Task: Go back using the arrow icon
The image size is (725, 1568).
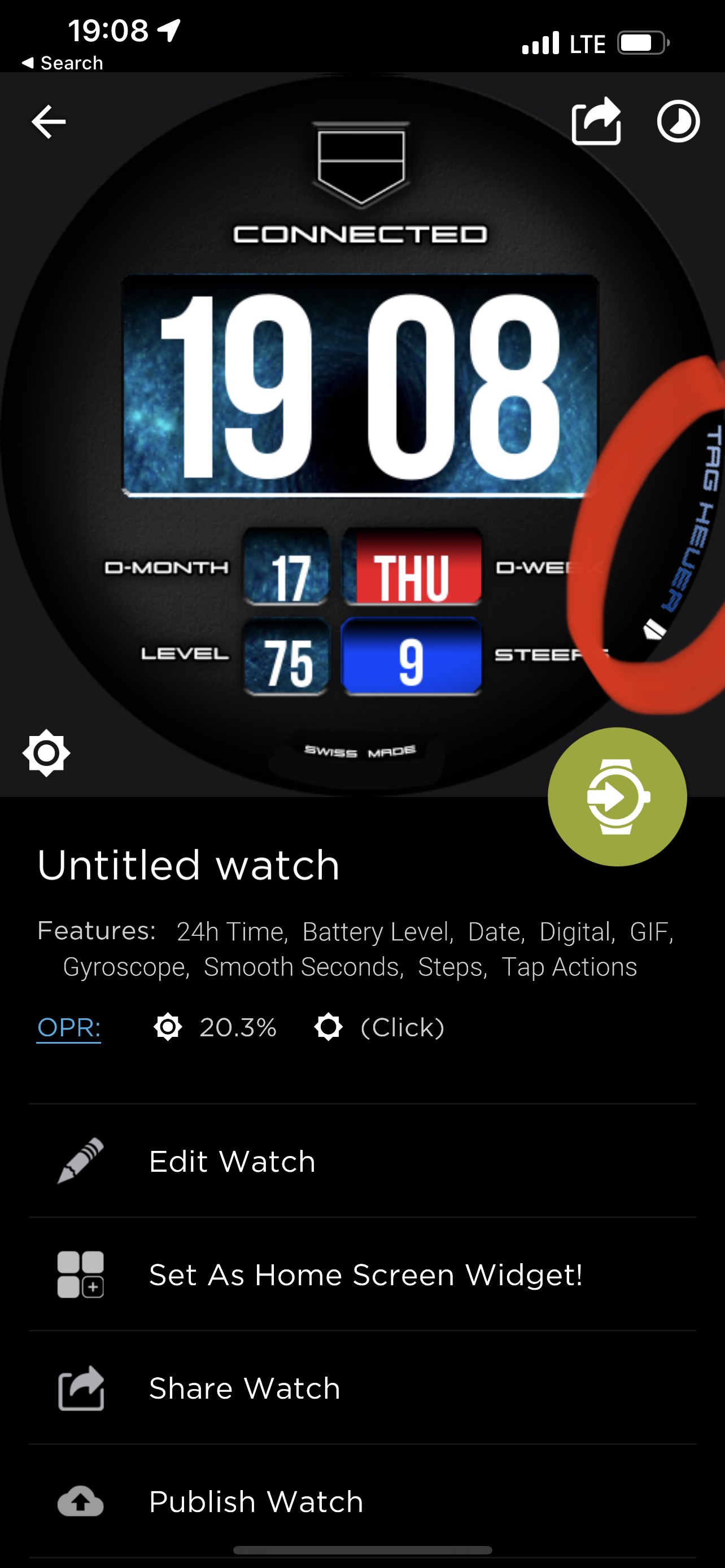Action: [49, 122]
